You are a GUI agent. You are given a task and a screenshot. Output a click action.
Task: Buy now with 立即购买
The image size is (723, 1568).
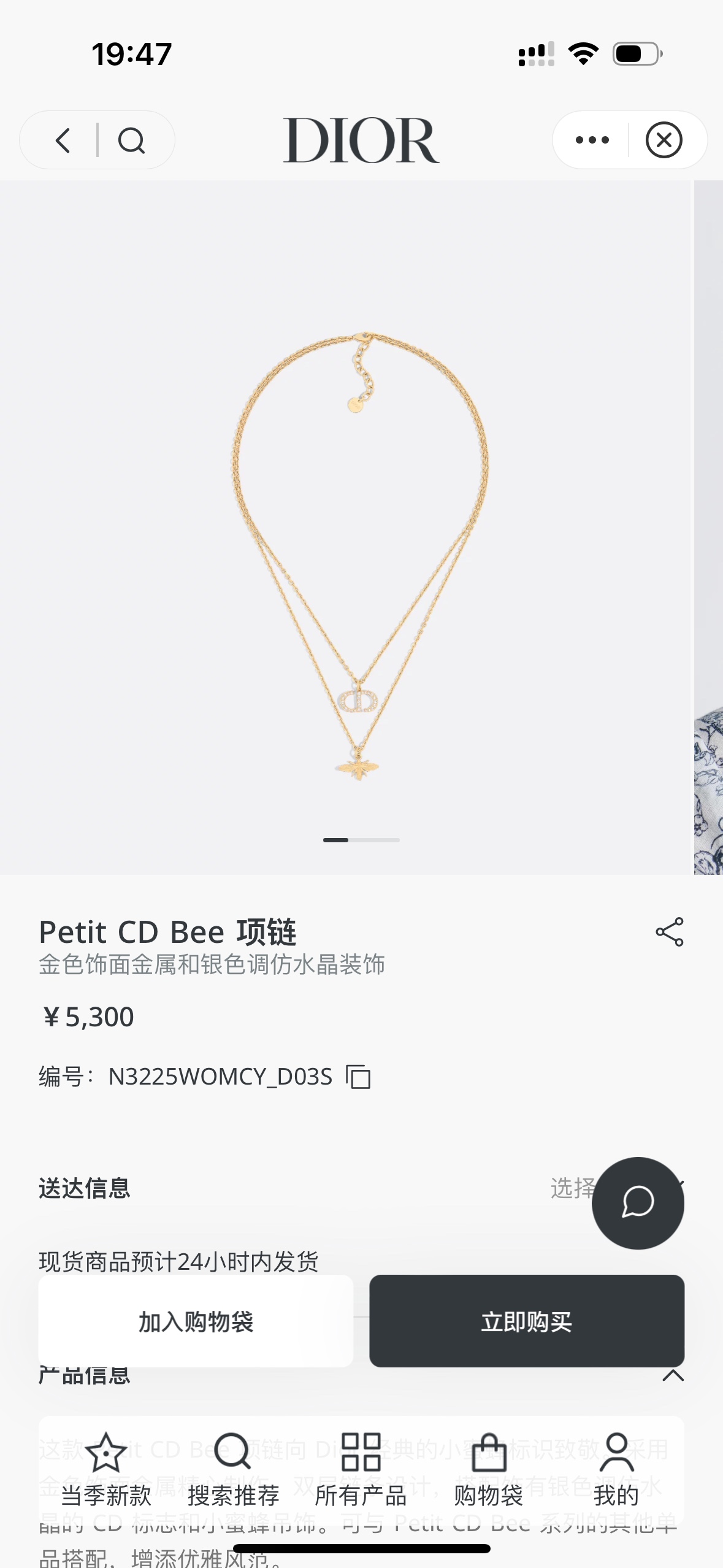526,1321
